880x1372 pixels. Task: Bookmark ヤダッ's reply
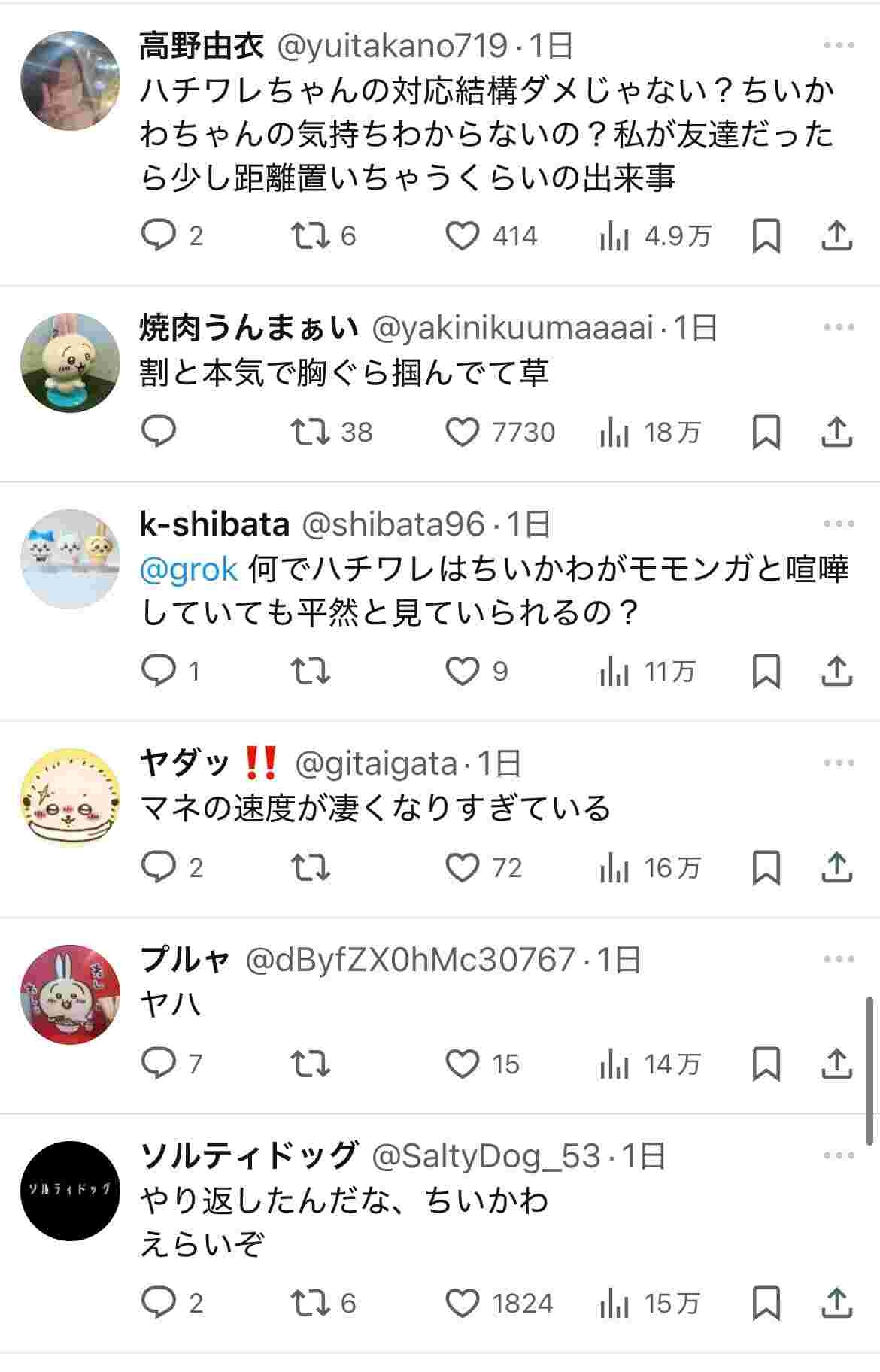[766, 867]
